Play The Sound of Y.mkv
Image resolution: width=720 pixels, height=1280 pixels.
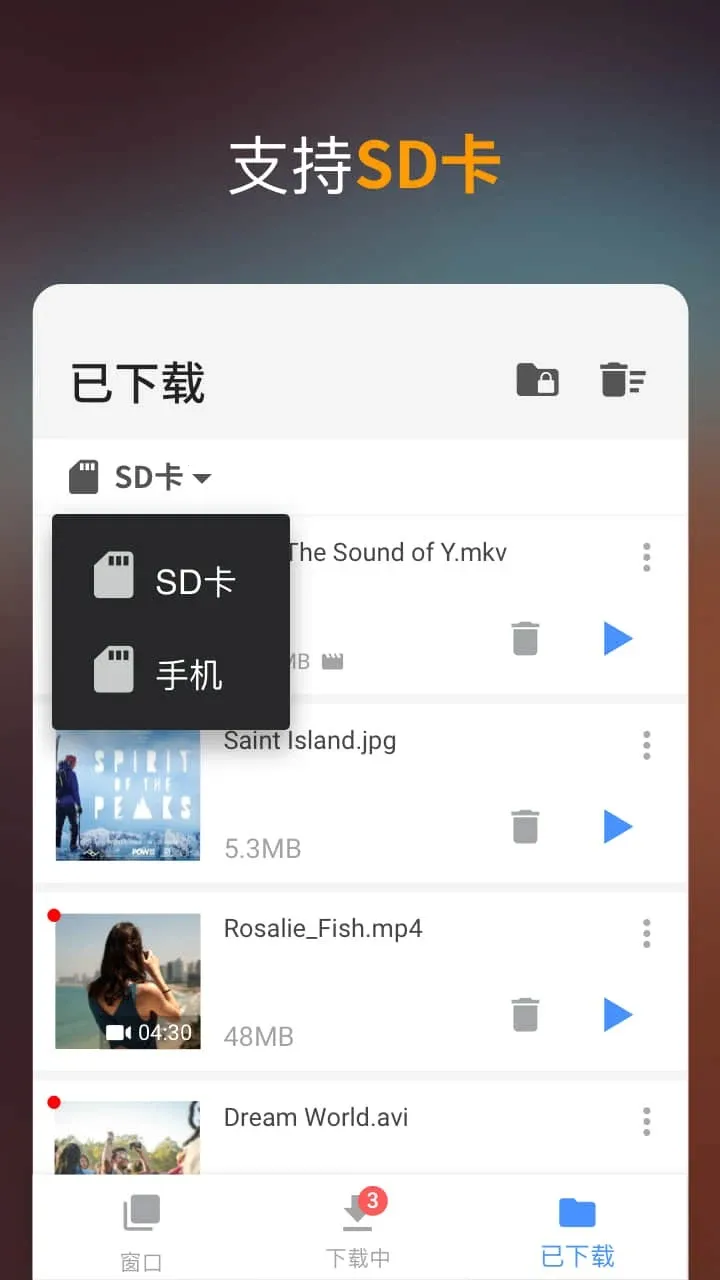[x=617, y=638]
